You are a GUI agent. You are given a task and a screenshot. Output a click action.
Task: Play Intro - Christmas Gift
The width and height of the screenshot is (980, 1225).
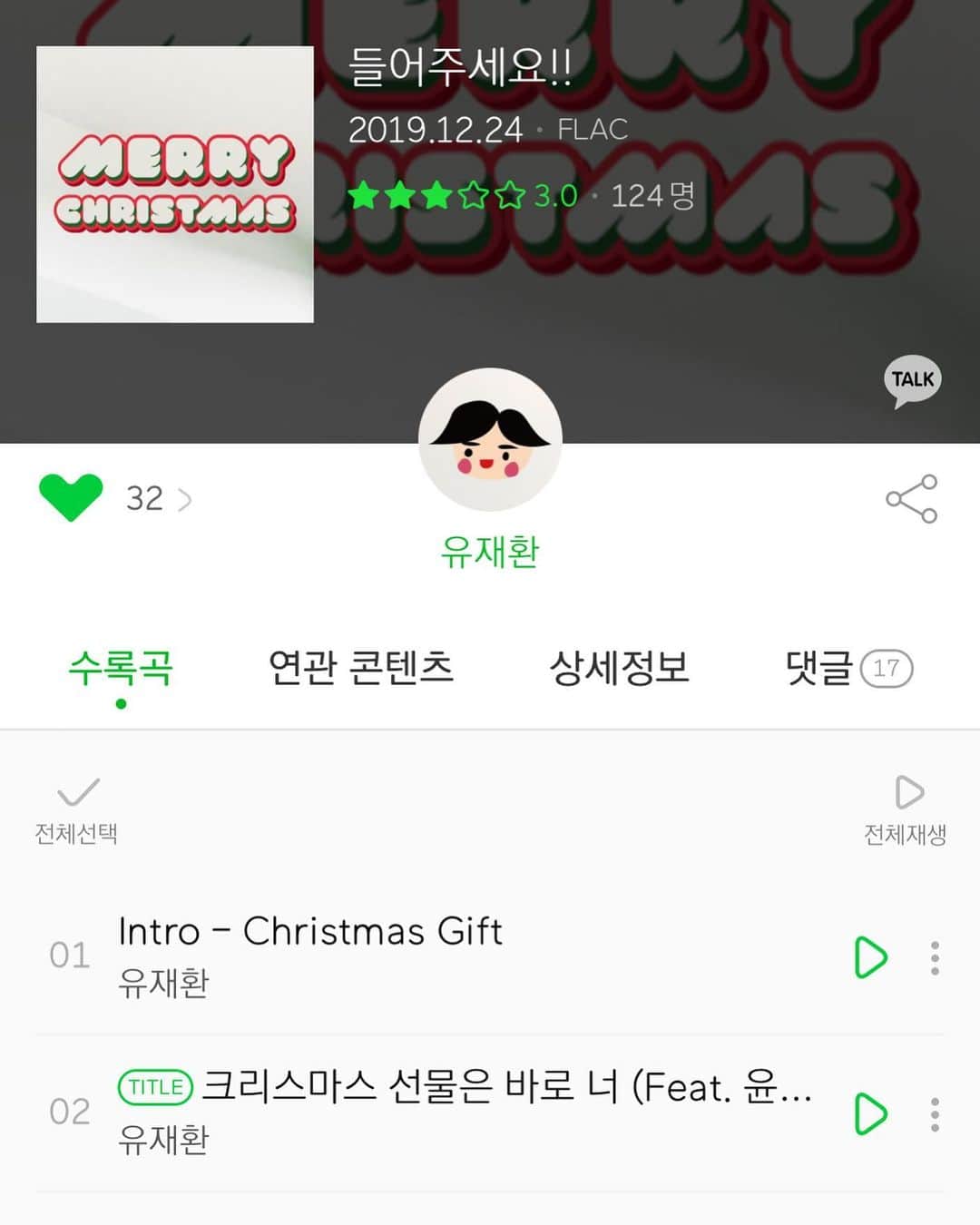870,957
